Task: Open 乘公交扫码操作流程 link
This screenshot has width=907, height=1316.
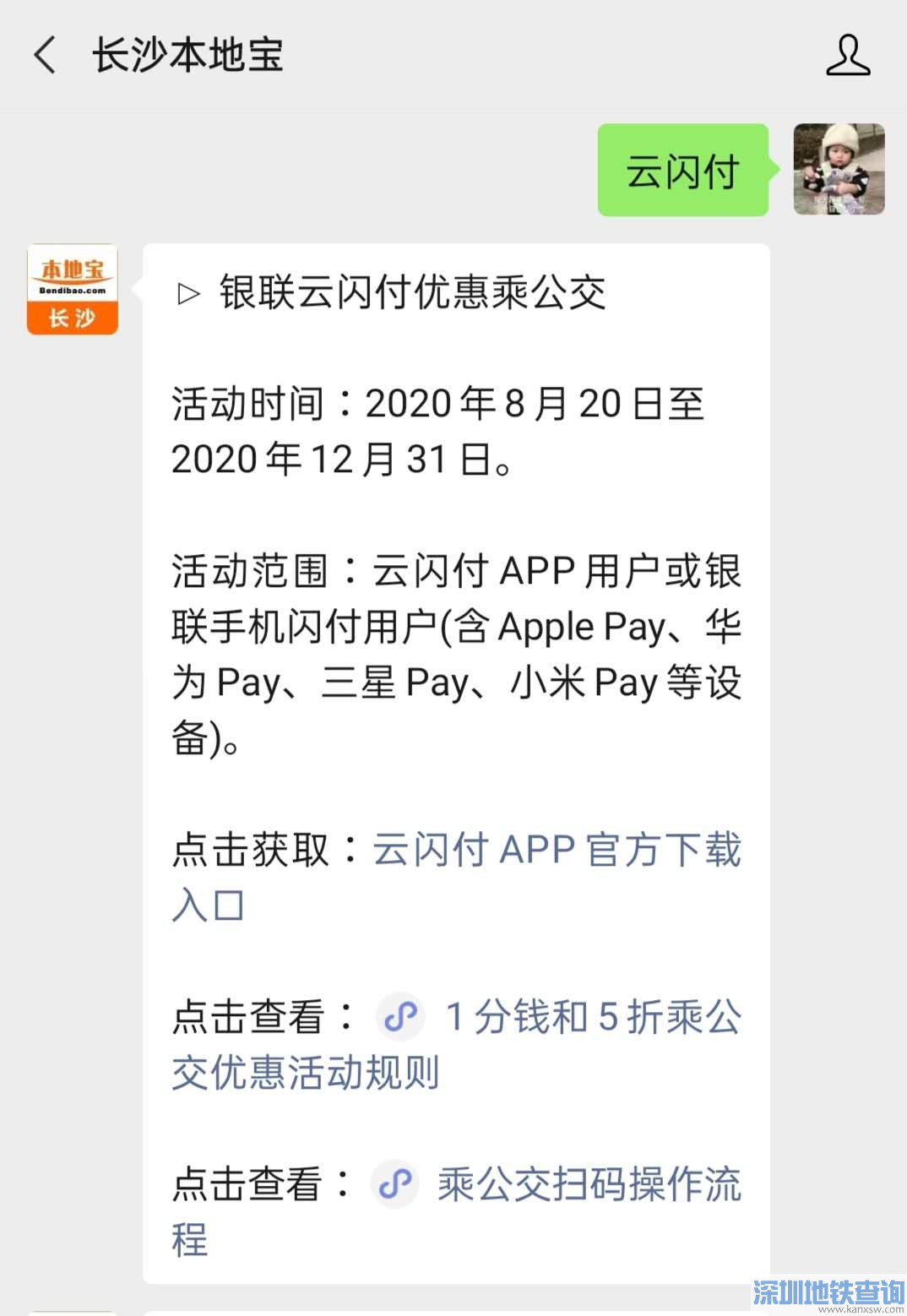Action: click(x=588, y=1184)
